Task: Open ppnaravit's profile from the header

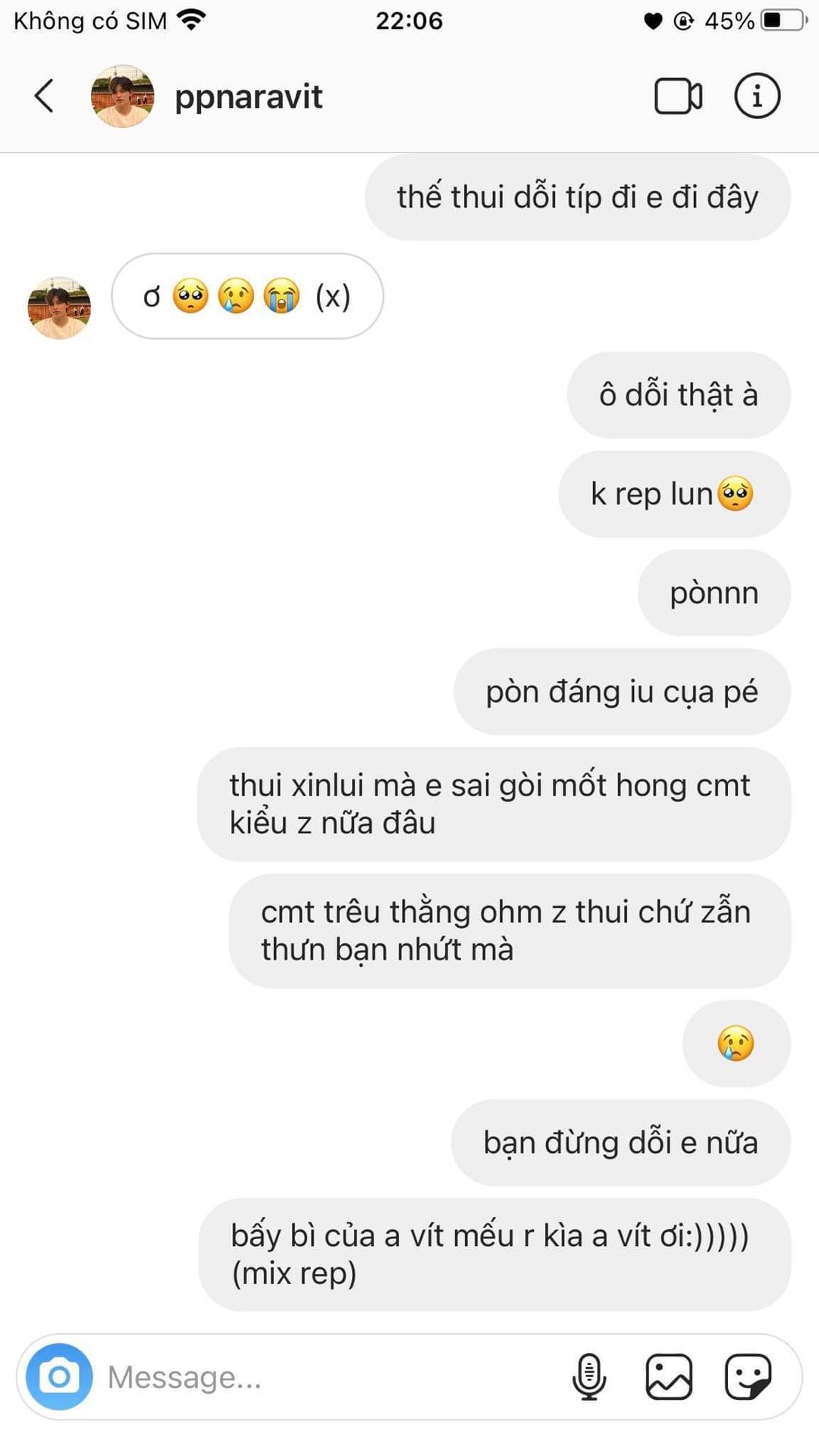Action: click(x=247, y=97)
